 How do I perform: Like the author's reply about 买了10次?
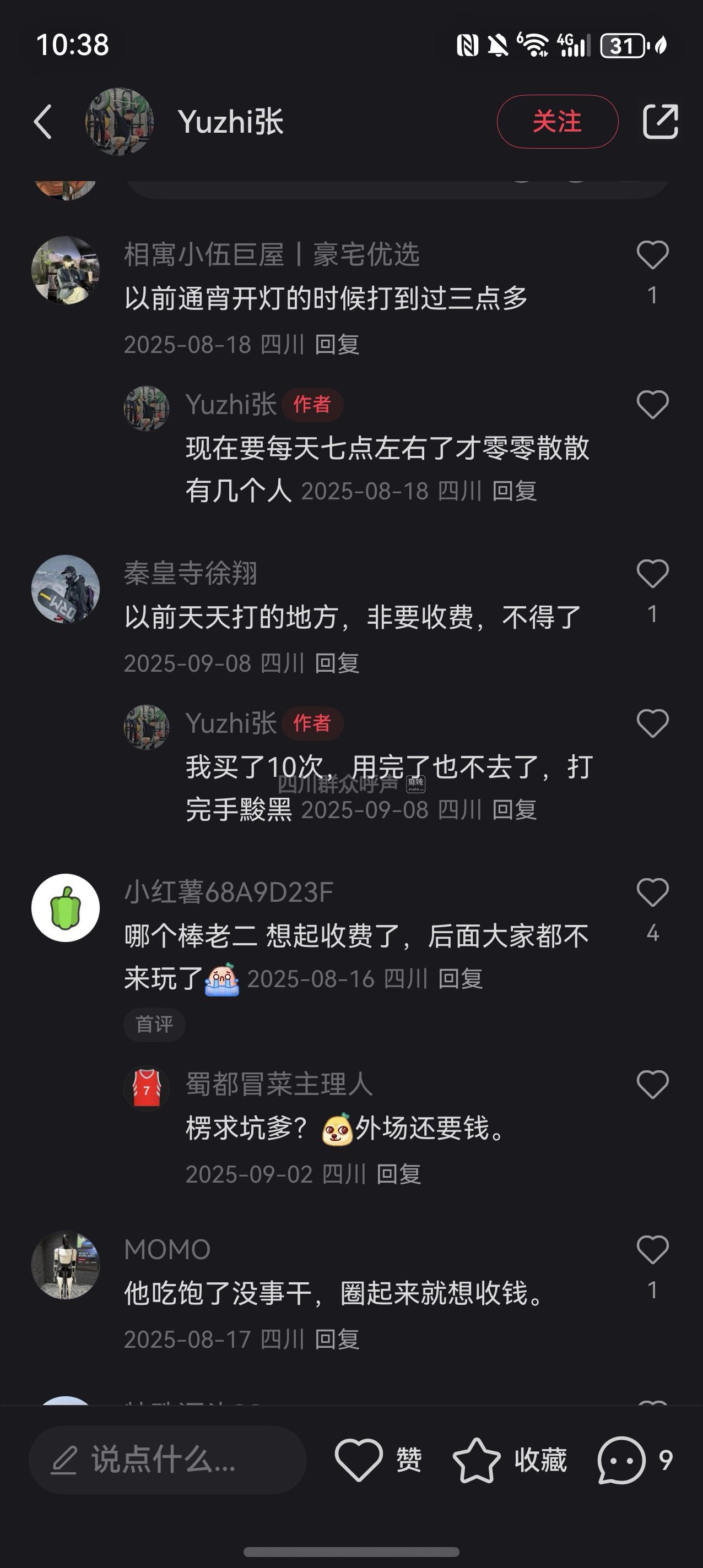coord(652,724)
